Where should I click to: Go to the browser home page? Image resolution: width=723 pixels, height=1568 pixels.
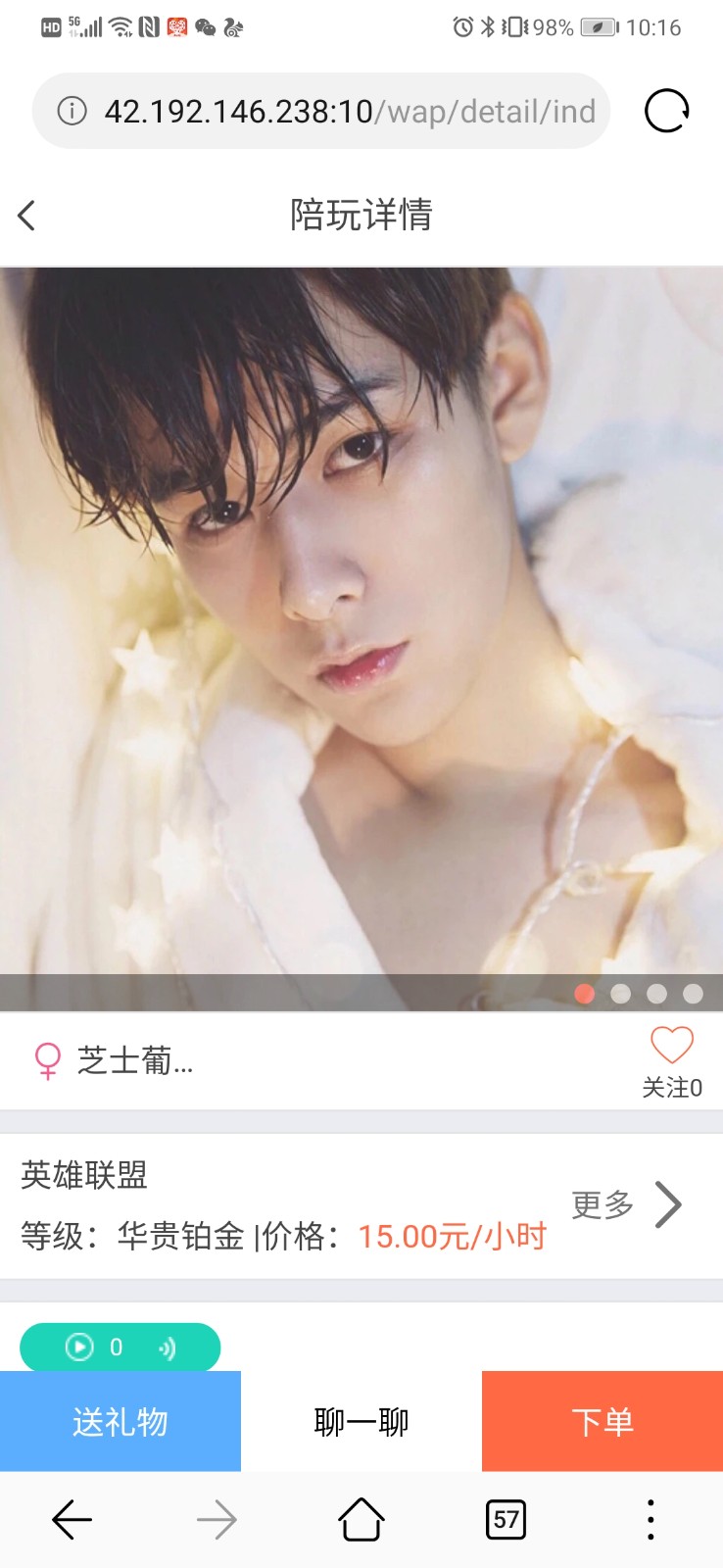point(361,1520)
